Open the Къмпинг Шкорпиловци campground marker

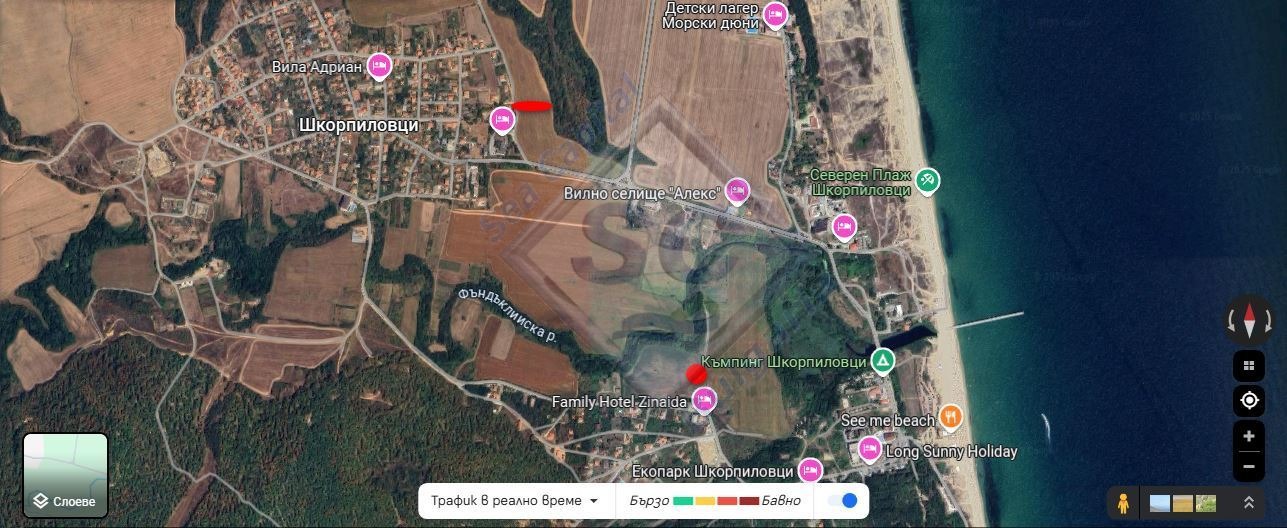(882, 360)
